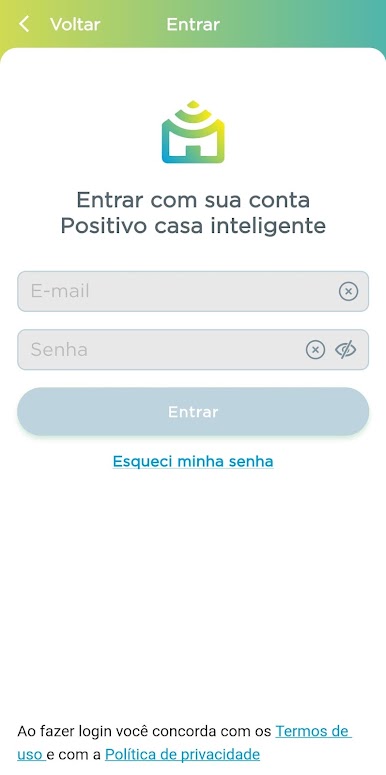Image resolution: width=386 pixels, height=775 pixels.
Task: Clear the Senha field
Action: pyautogui.click(x=315, y=350)
